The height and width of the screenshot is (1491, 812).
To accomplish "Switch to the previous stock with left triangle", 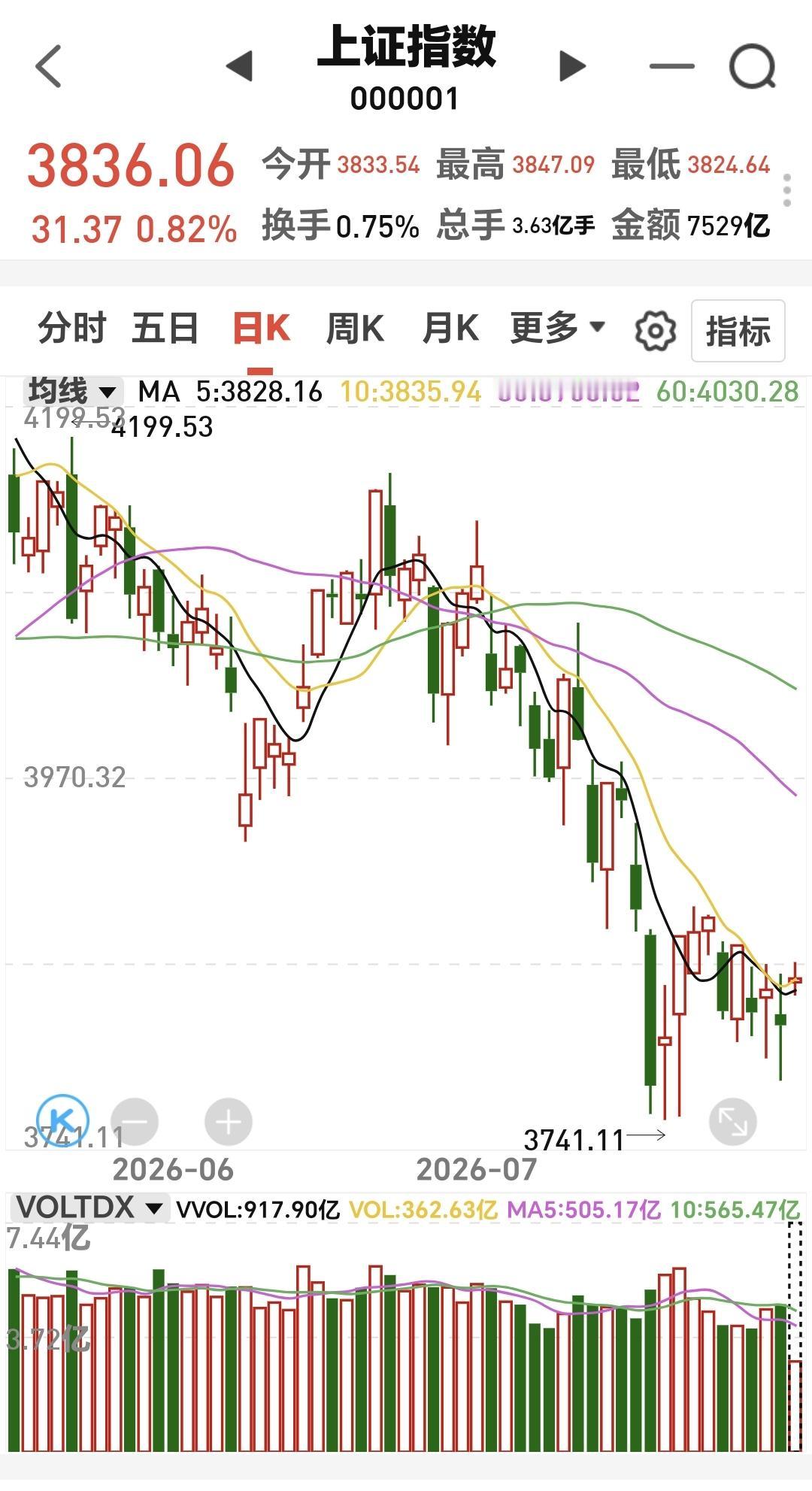I will click(x=240, y=66).
